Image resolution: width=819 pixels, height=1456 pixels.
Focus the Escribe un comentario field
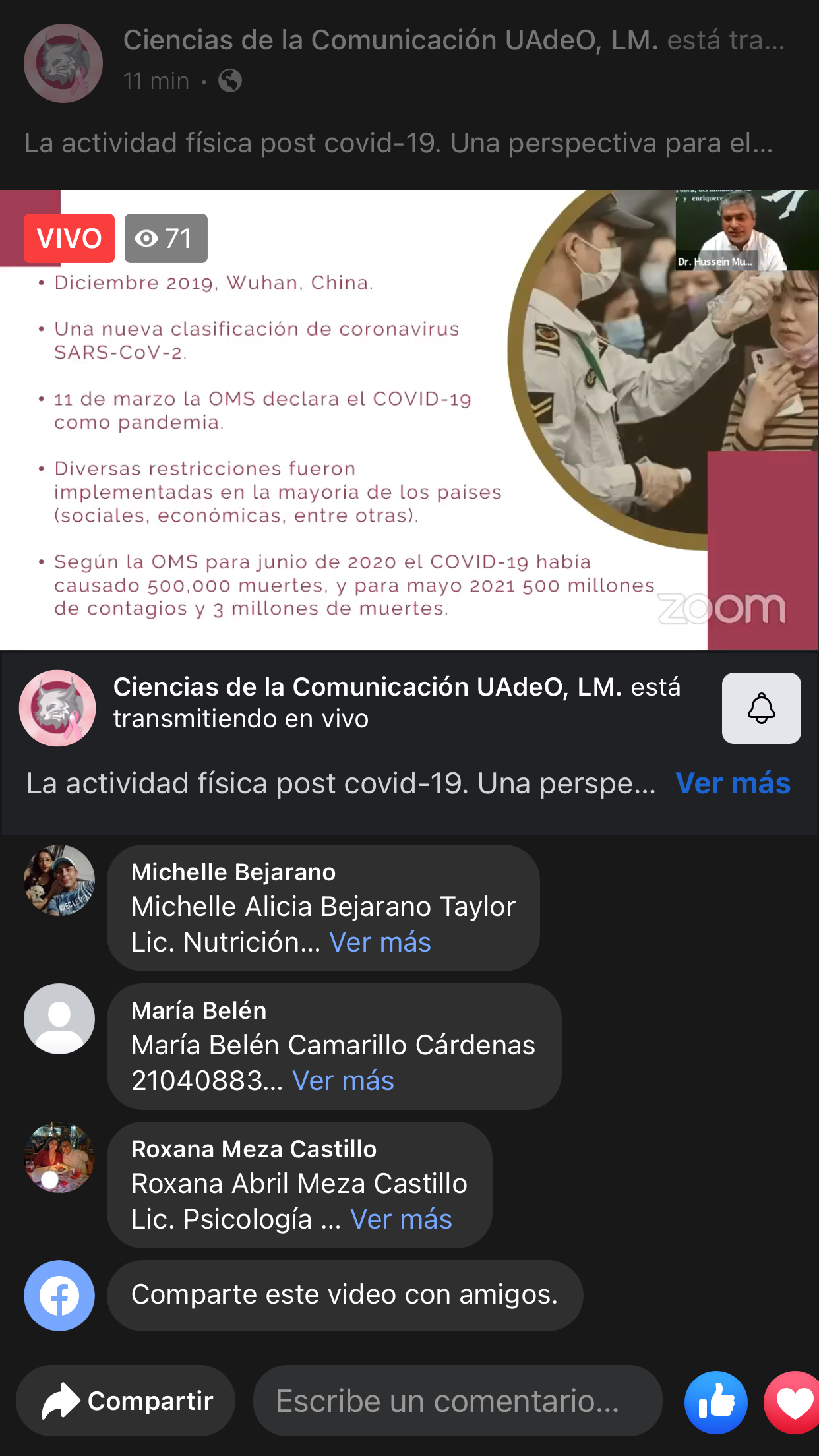[458, 1401]
